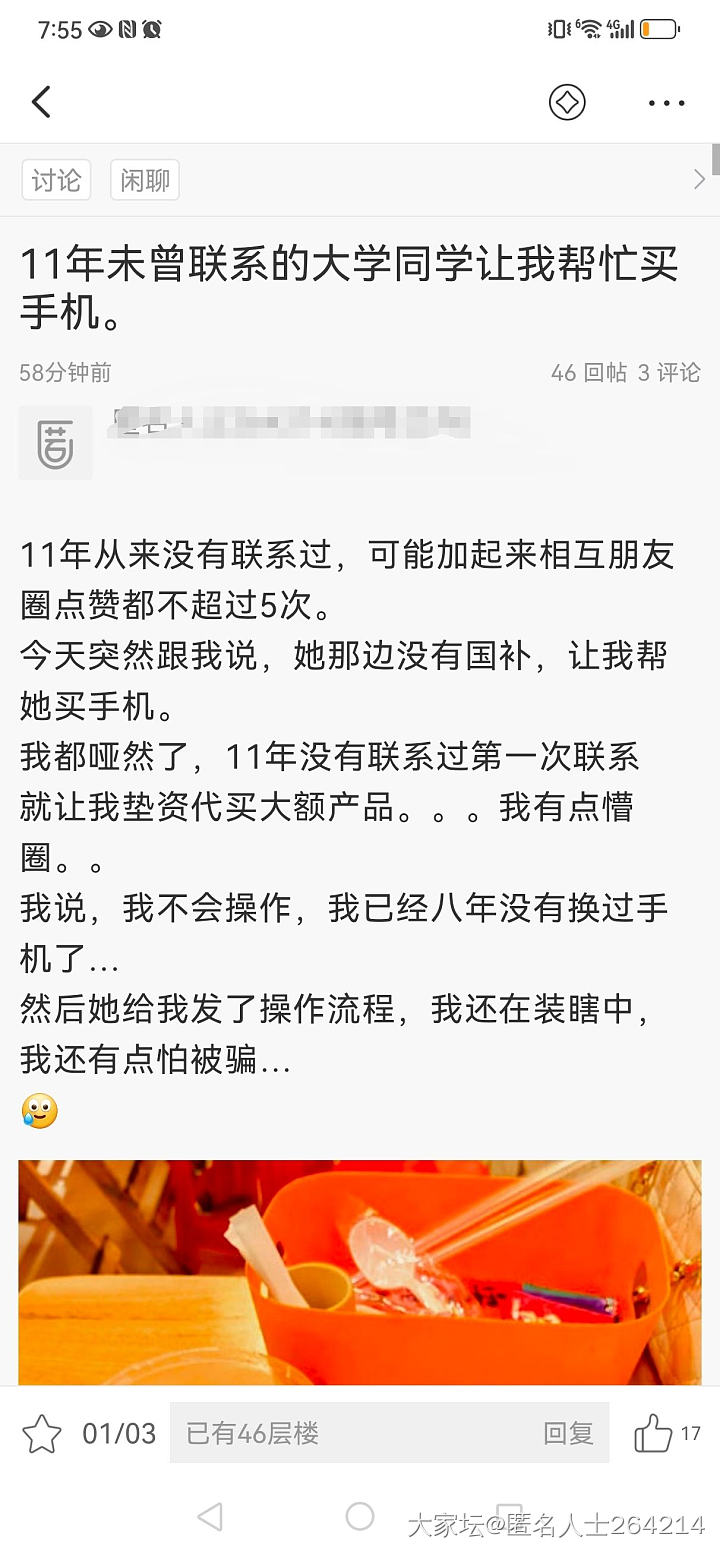The width and height of the screenshot is (720, 1554).
Task: Favorite this post with the star icon
Action: pyautogui.click(x=42, y=1434)
